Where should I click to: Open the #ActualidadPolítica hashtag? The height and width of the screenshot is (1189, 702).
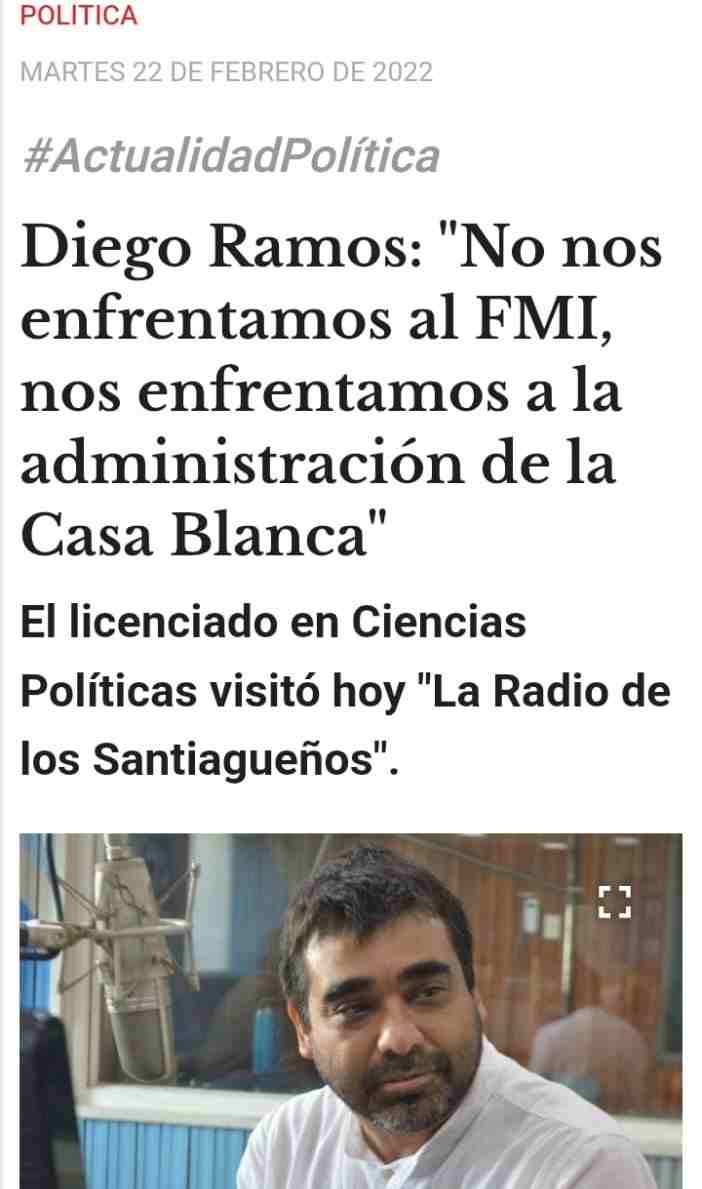pos(230,156)
